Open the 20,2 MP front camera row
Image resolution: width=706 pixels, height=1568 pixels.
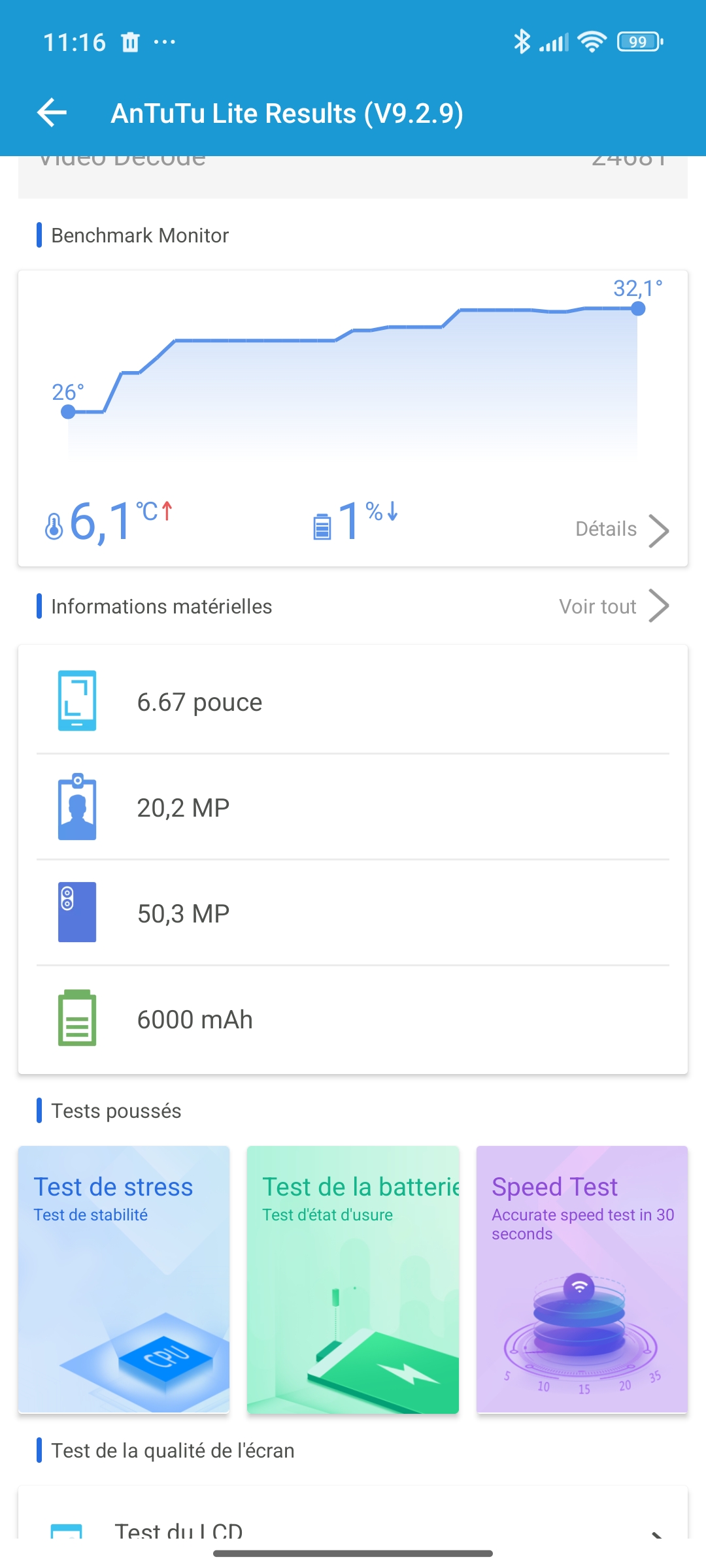353,808
